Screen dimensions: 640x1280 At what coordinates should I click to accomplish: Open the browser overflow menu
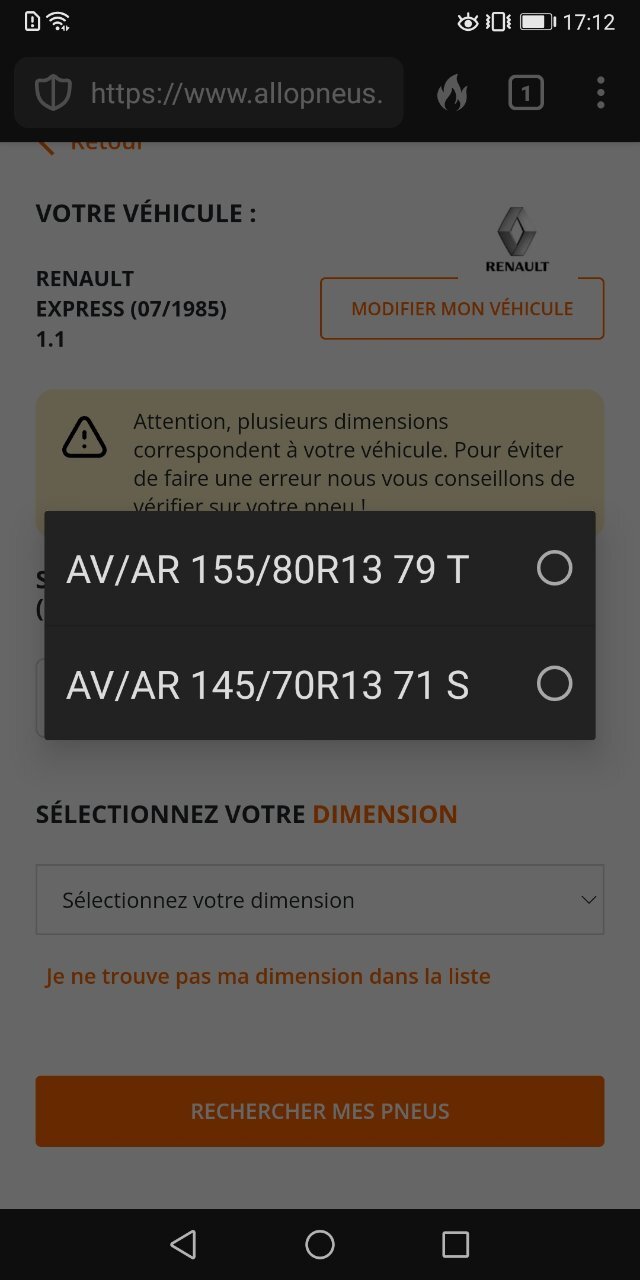(x=600, y=93)
